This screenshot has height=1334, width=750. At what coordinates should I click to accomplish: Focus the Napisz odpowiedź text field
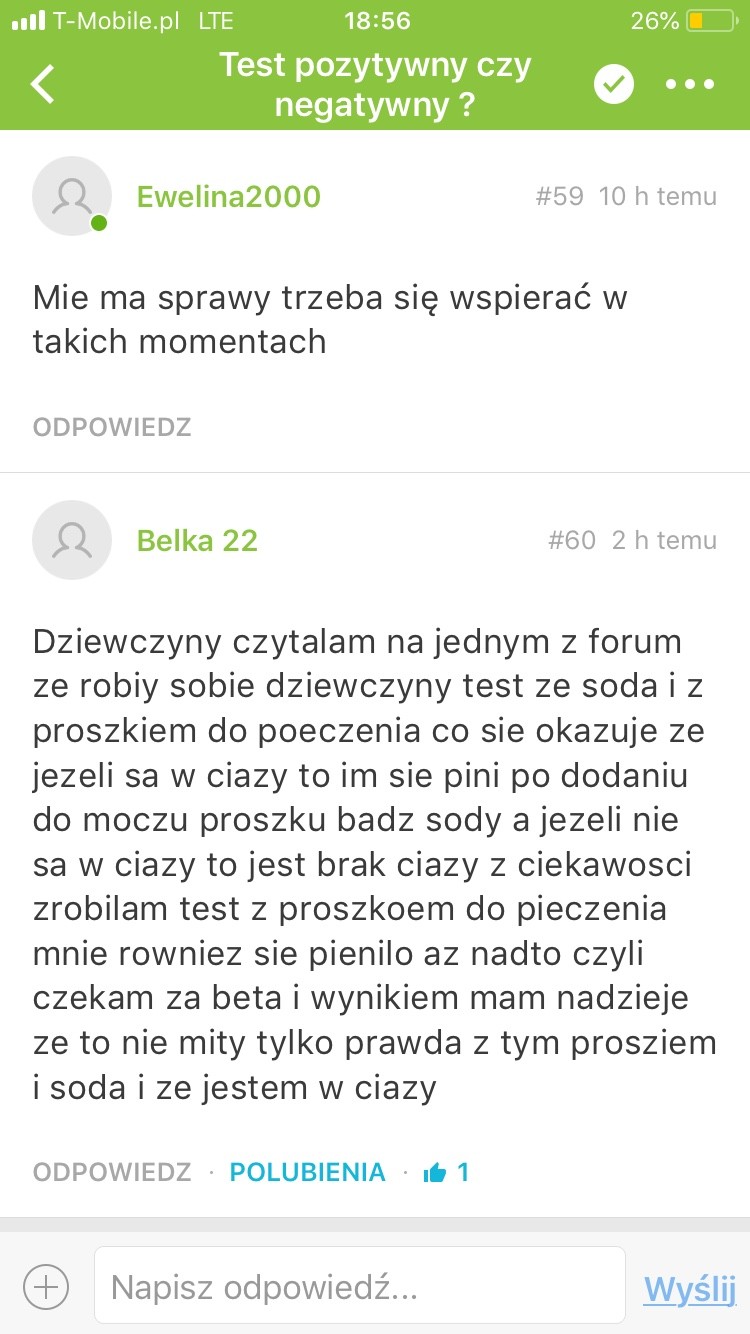pos(358,1285)
